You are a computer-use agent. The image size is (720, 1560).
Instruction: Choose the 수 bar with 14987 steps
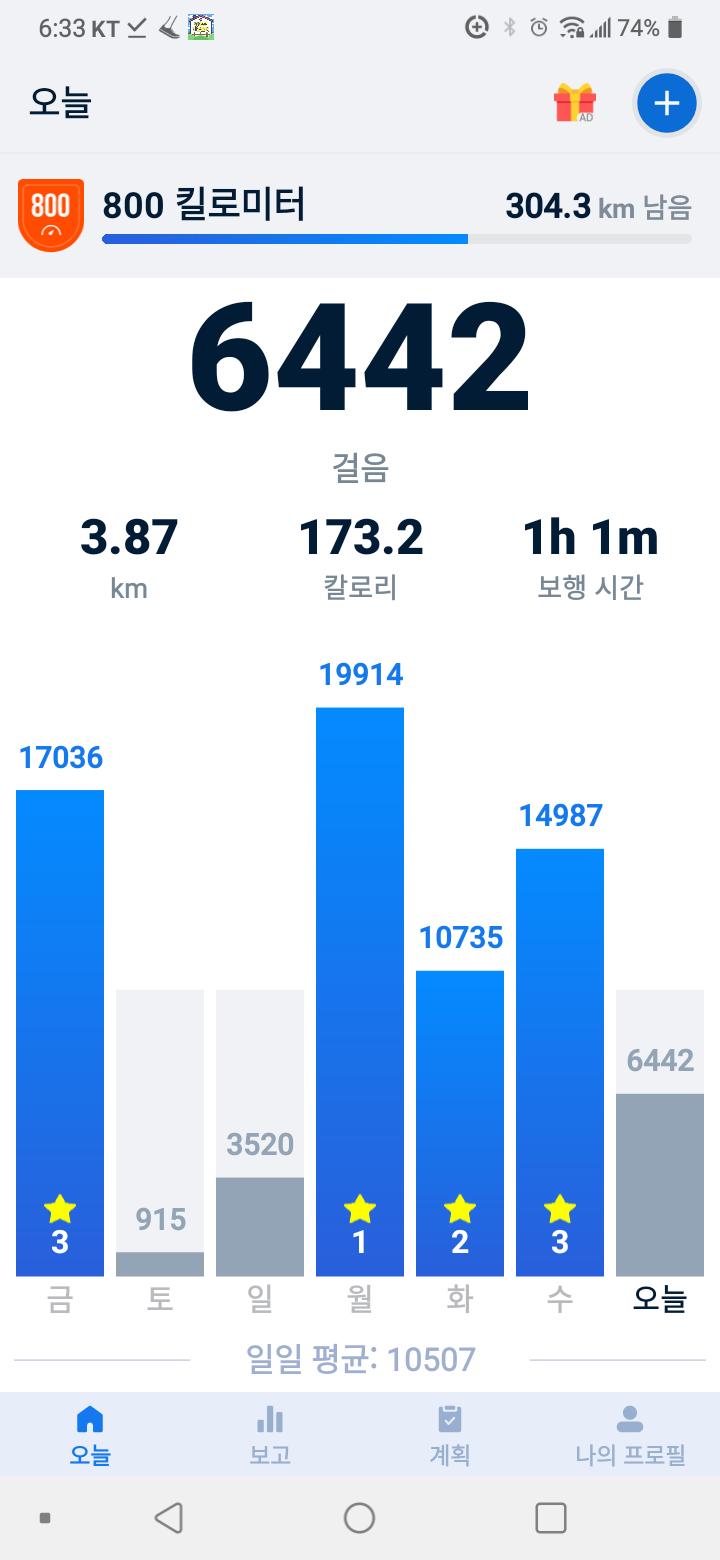[560, 1060]
